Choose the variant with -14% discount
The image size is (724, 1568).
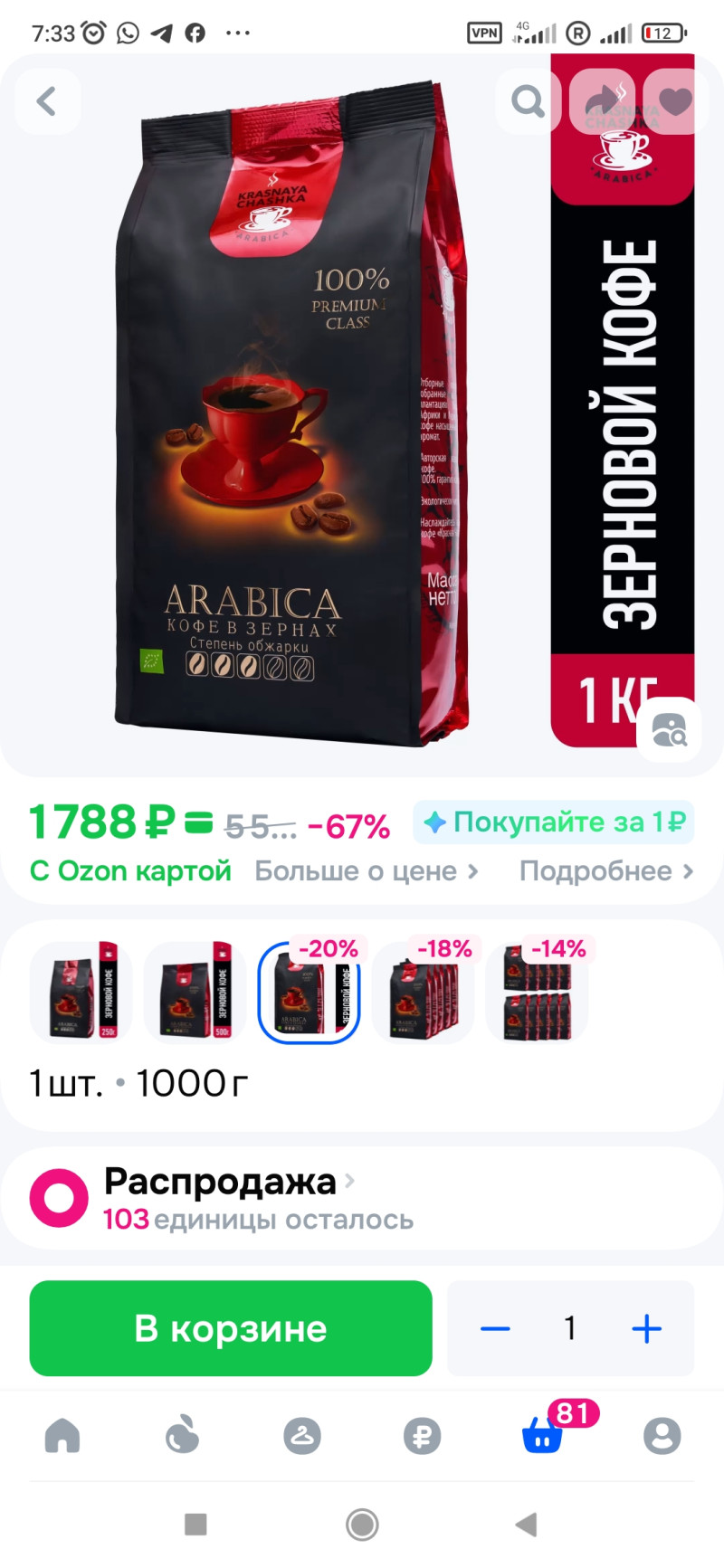[x=538, y=992]
